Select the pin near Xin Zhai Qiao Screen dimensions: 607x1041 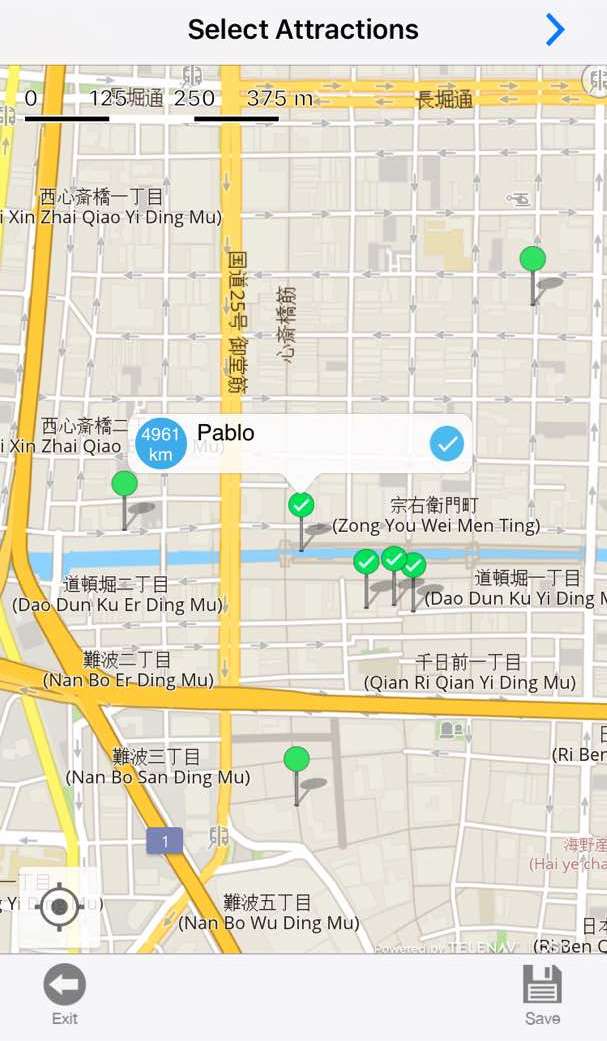point(124,486)
